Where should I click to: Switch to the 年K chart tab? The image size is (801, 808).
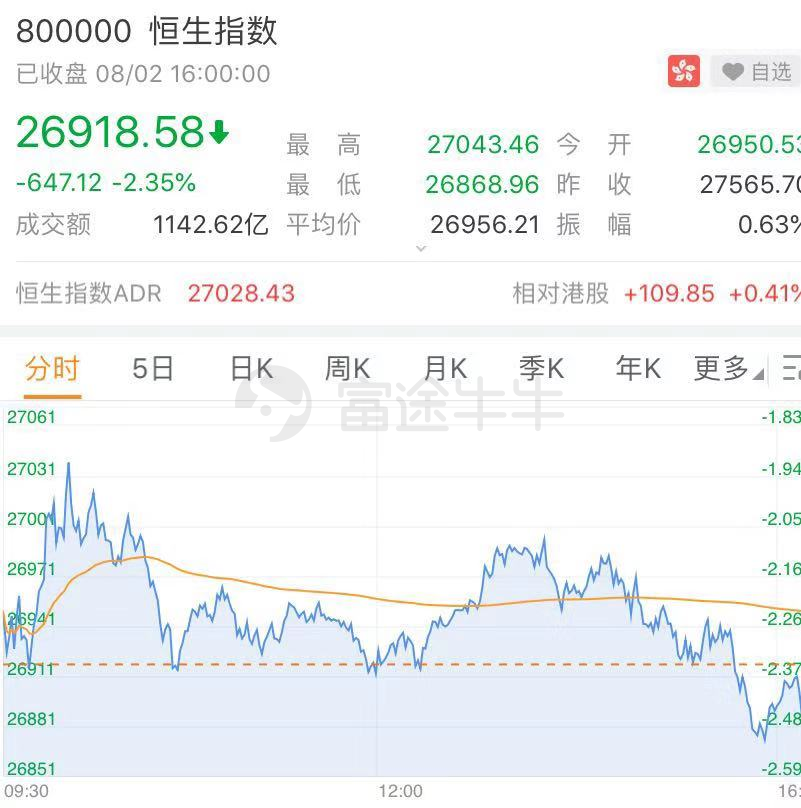point(638,369)
